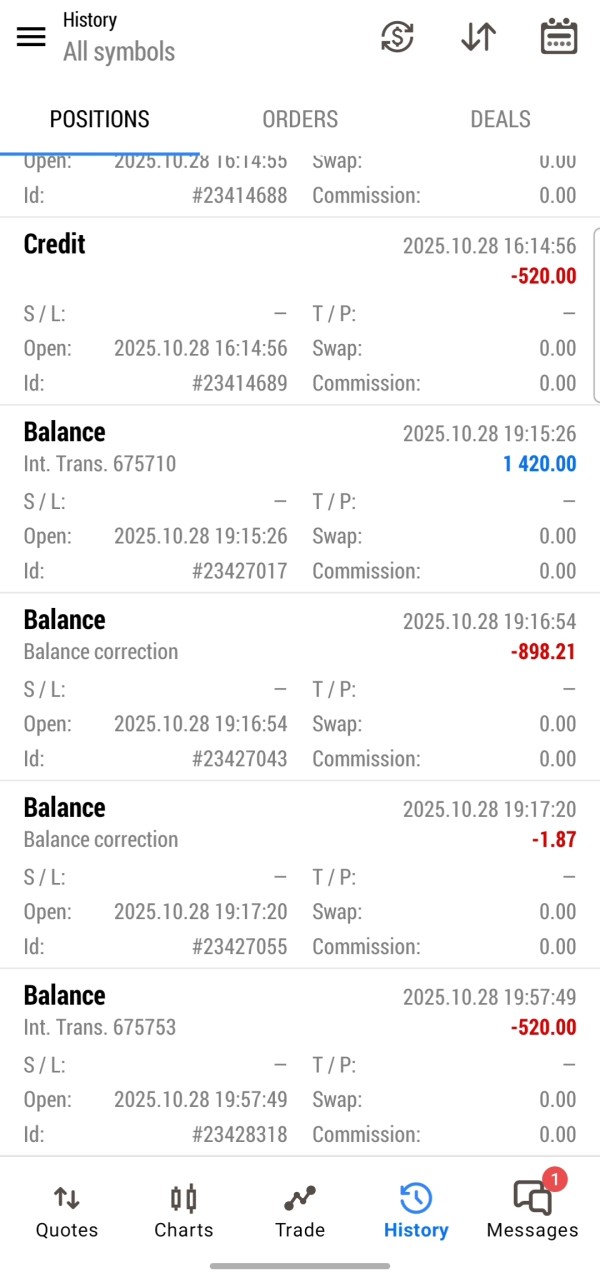Switch to the Deals tab
Image resolution: width=600 pixels, height=1277 pixels.
500,119
